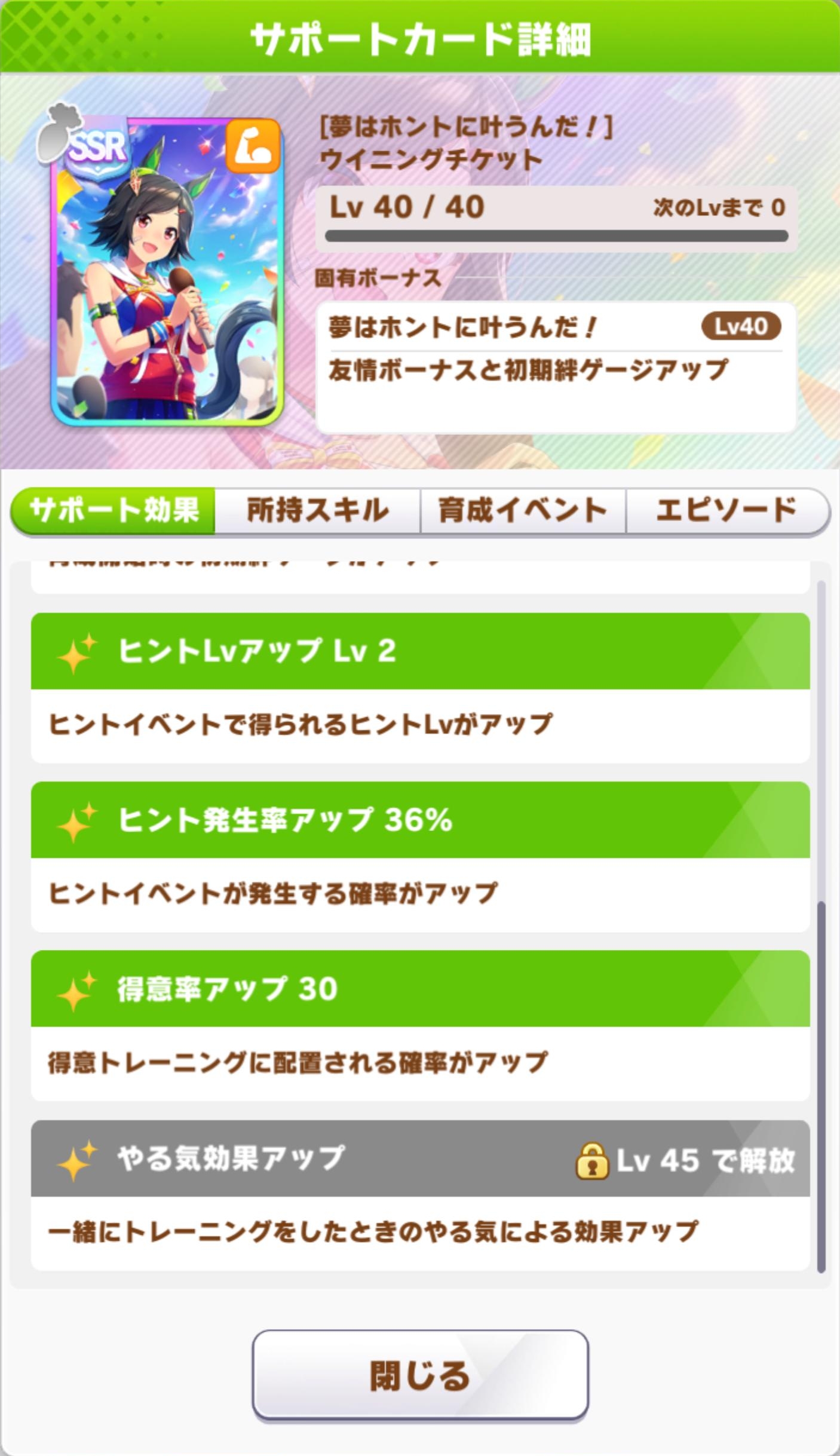
Task: Switch to the 育成イベント tab
Action: pos(523,511)
